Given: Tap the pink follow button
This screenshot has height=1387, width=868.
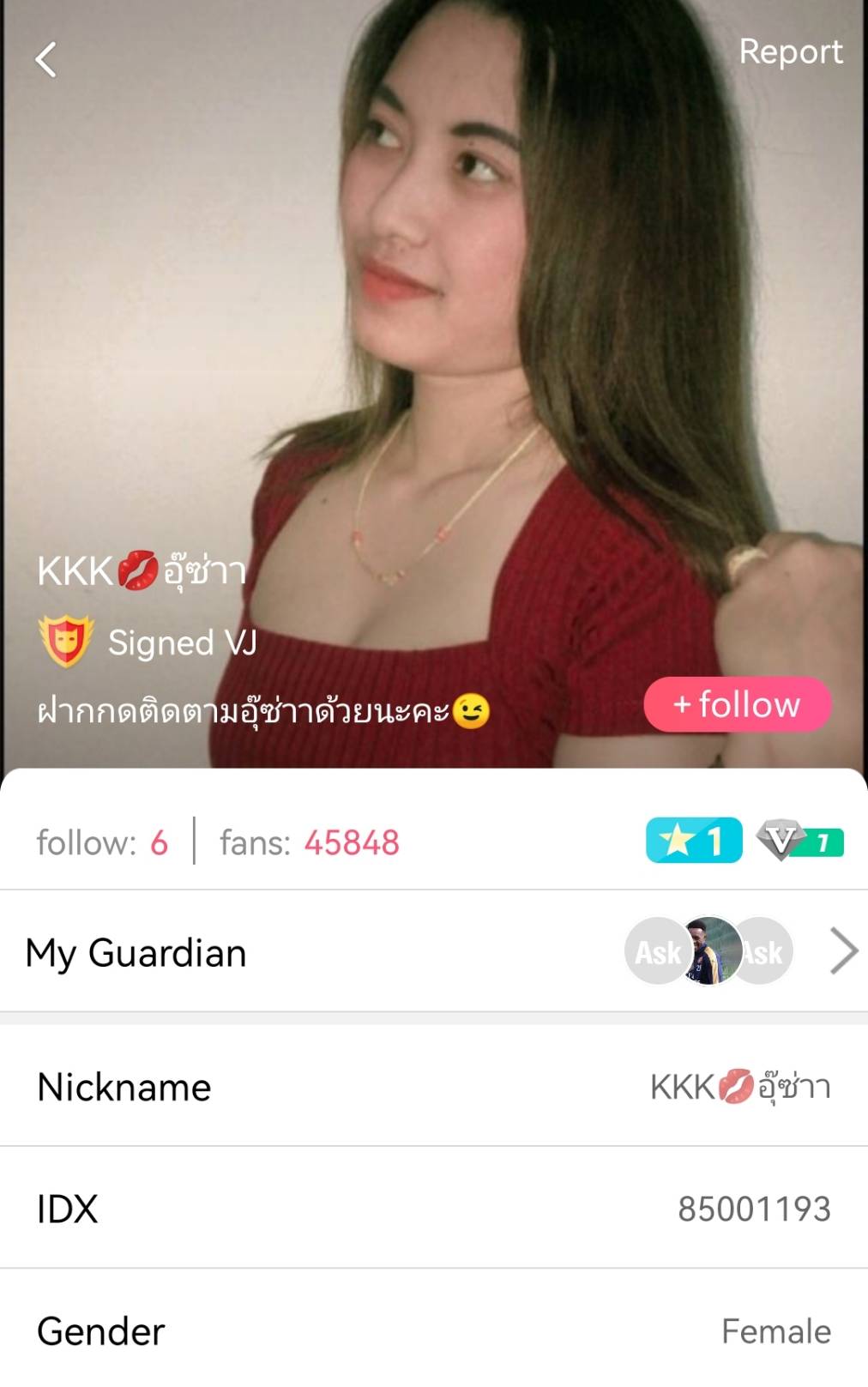Looking at the screenshot, I should point(737,705).
